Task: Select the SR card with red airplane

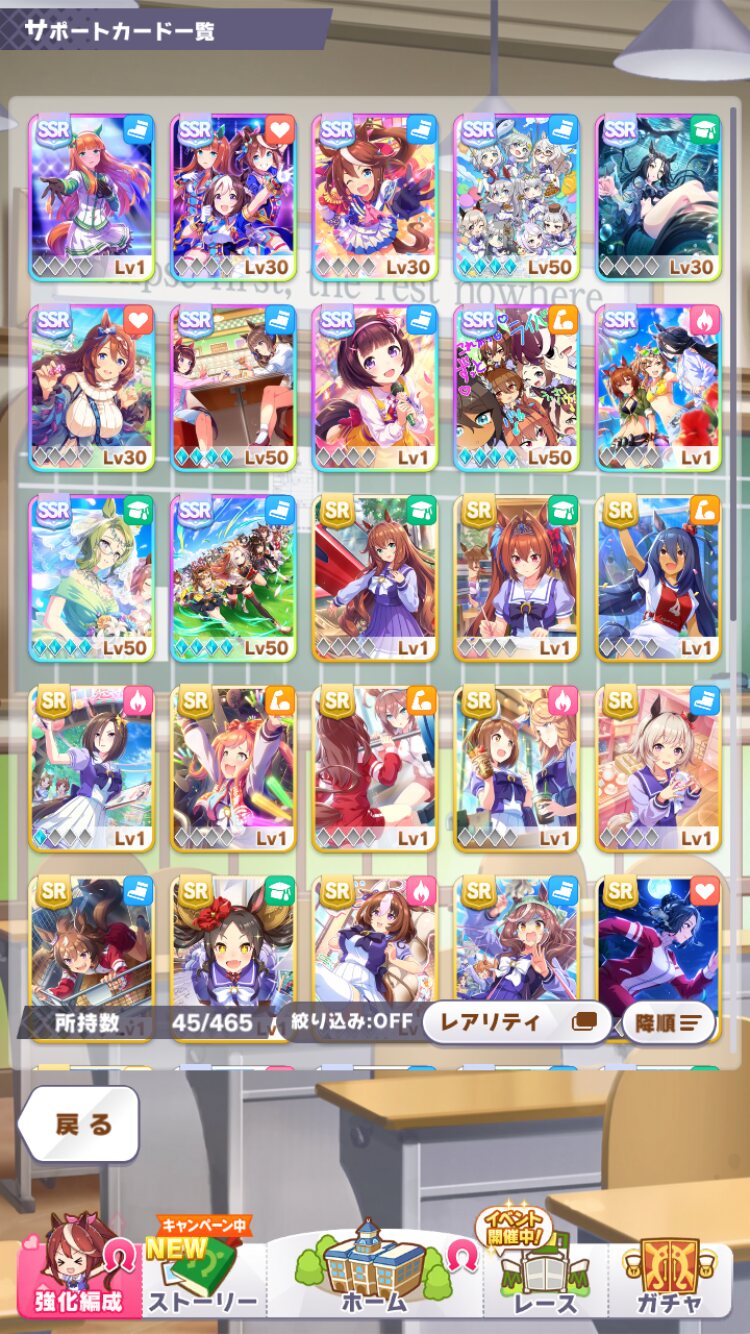Action: tap(375, 578)
